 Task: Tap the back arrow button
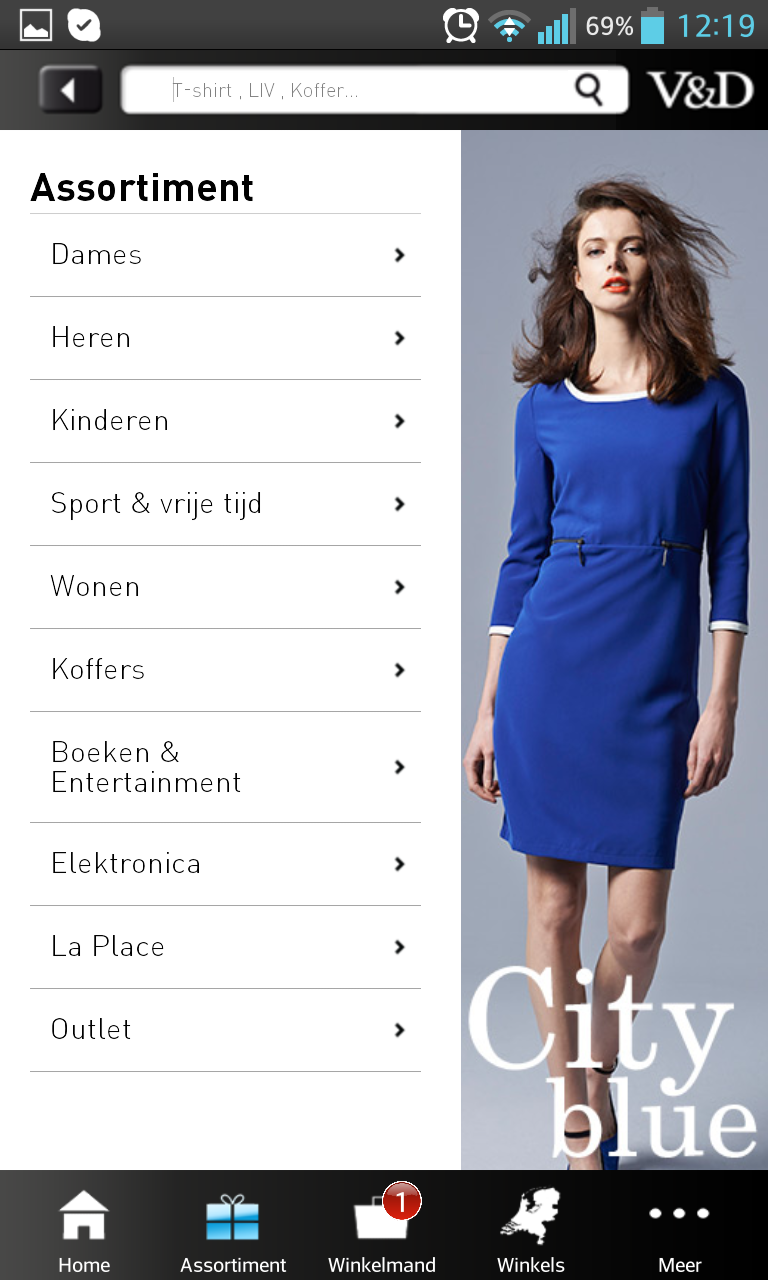click(71, 90)
